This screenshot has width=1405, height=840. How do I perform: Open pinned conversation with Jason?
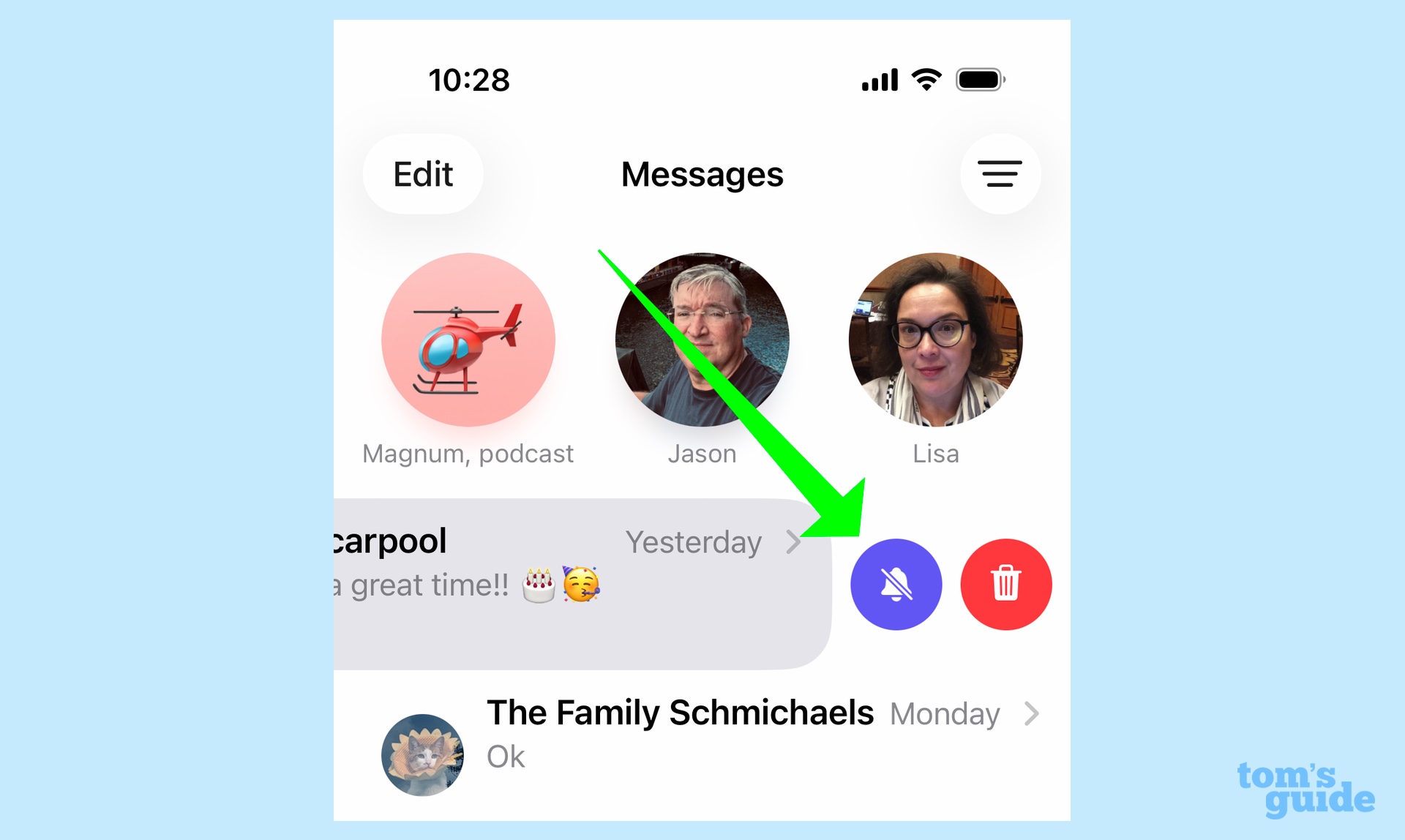pyautogui.click(x=702, y=340)
